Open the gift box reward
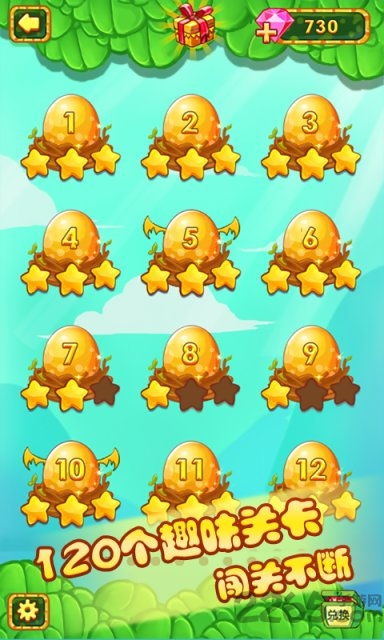This screenshot has width=384, height=640. pos(194,25)
